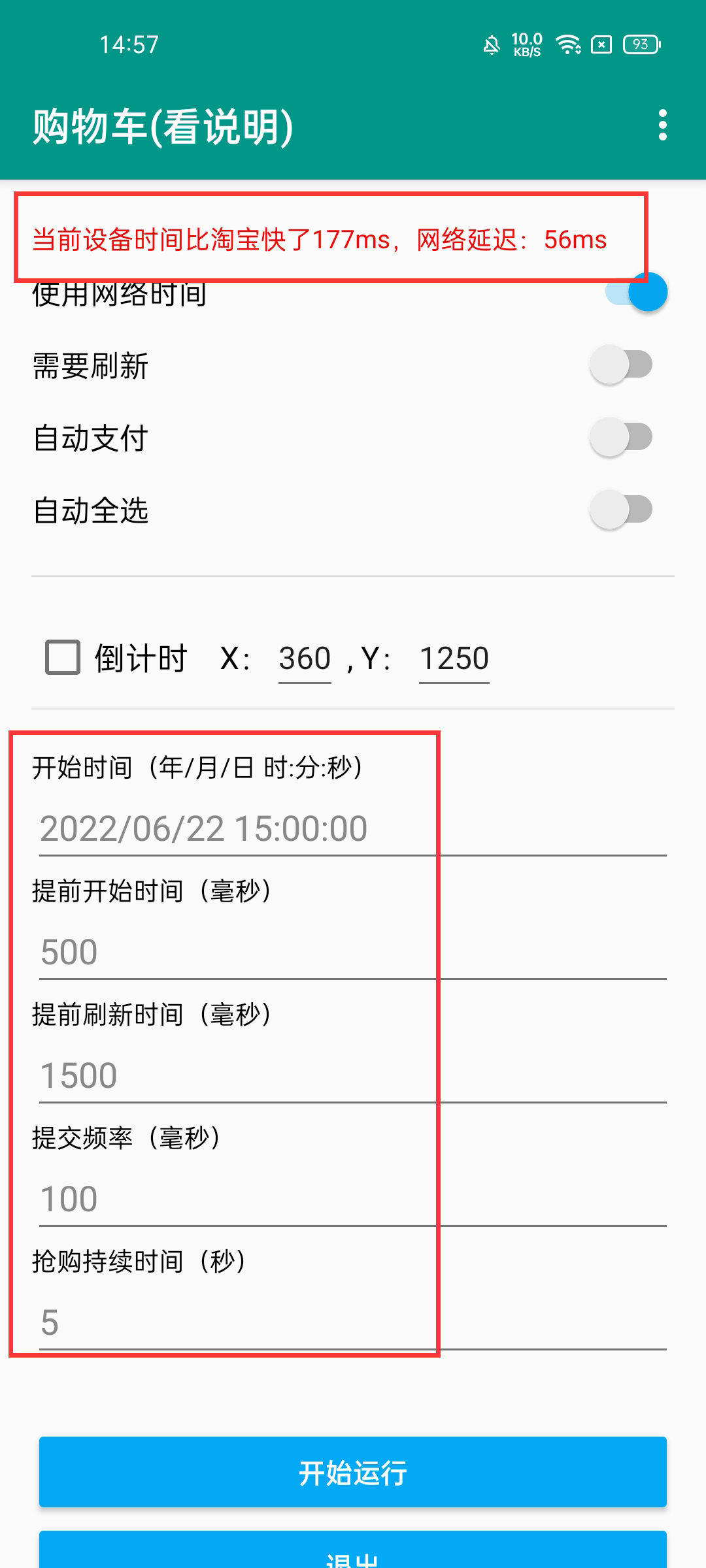The width and height of the screenshot is (706, 1568).
Task: Edit the 提交频率 milliseconds field
Action: (353, 1199)
